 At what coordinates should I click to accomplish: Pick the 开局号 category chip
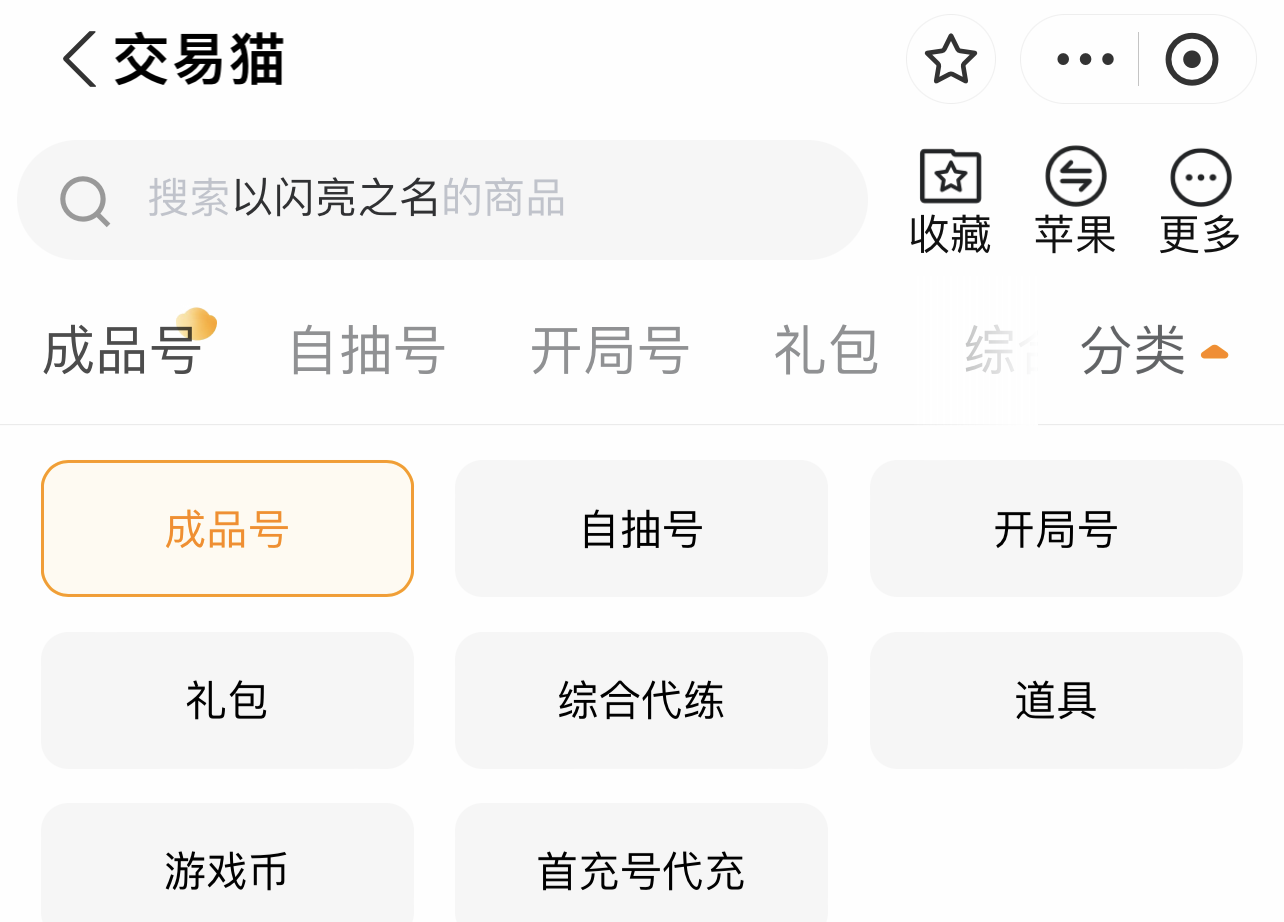point(1056,529)
